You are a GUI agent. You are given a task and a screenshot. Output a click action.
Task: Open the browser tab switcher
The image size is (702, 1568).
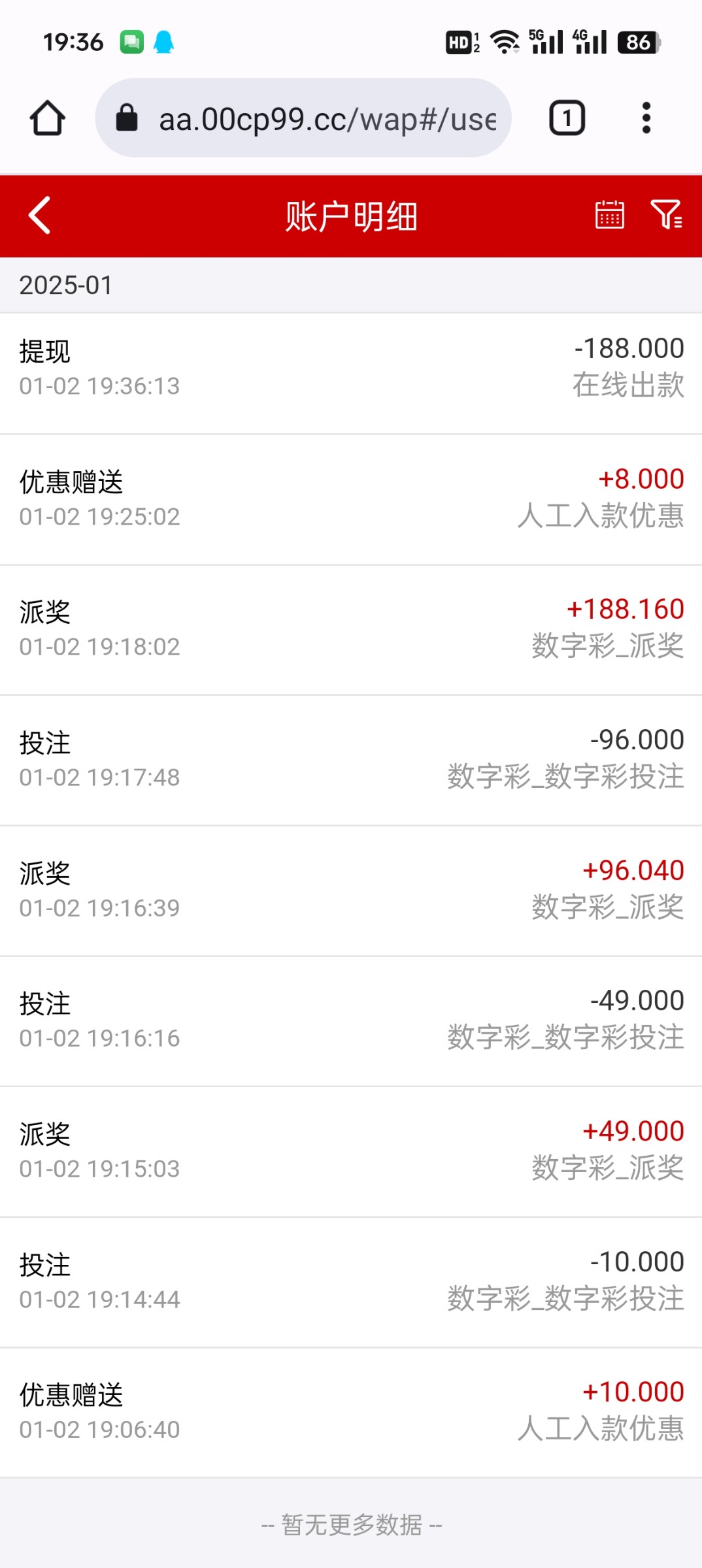coord(566,118)
